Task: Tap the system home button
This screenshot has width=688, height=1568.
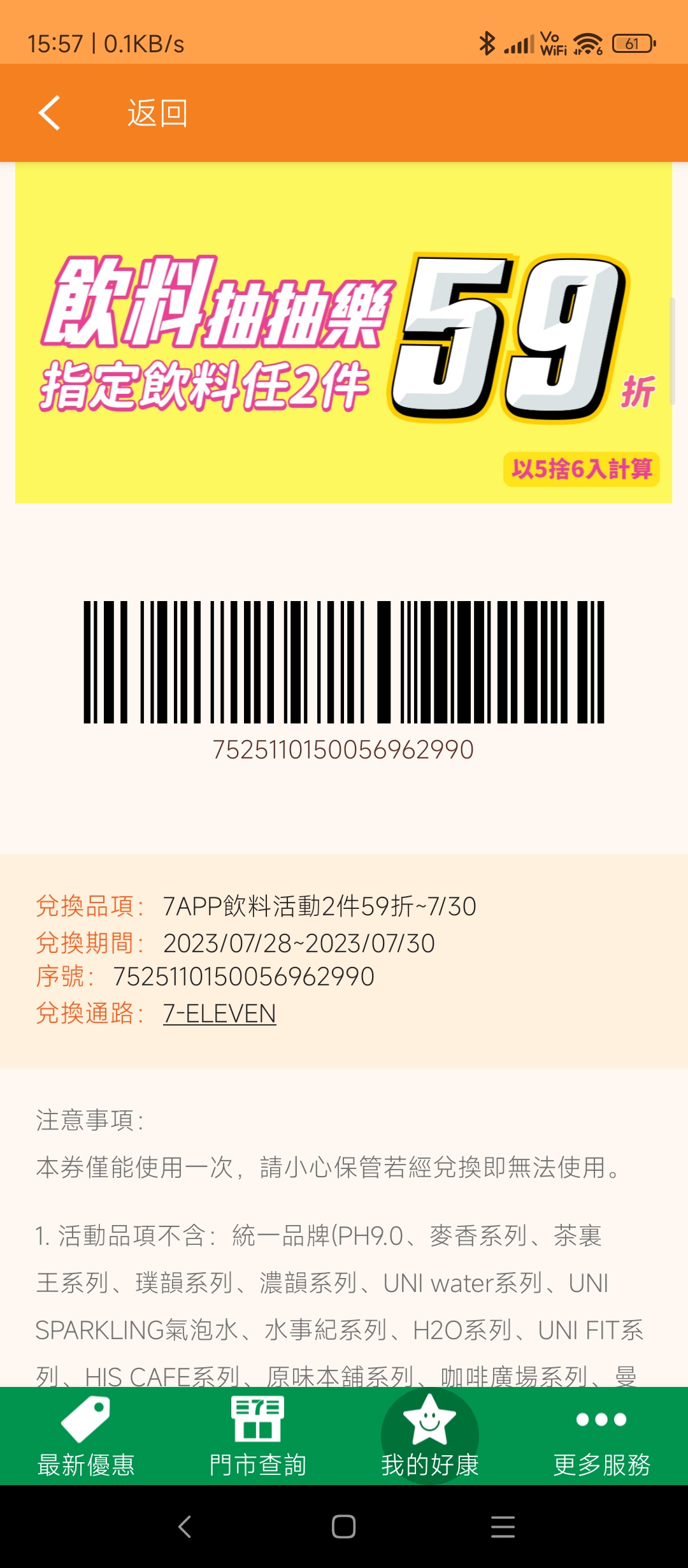Action: 343,1527
